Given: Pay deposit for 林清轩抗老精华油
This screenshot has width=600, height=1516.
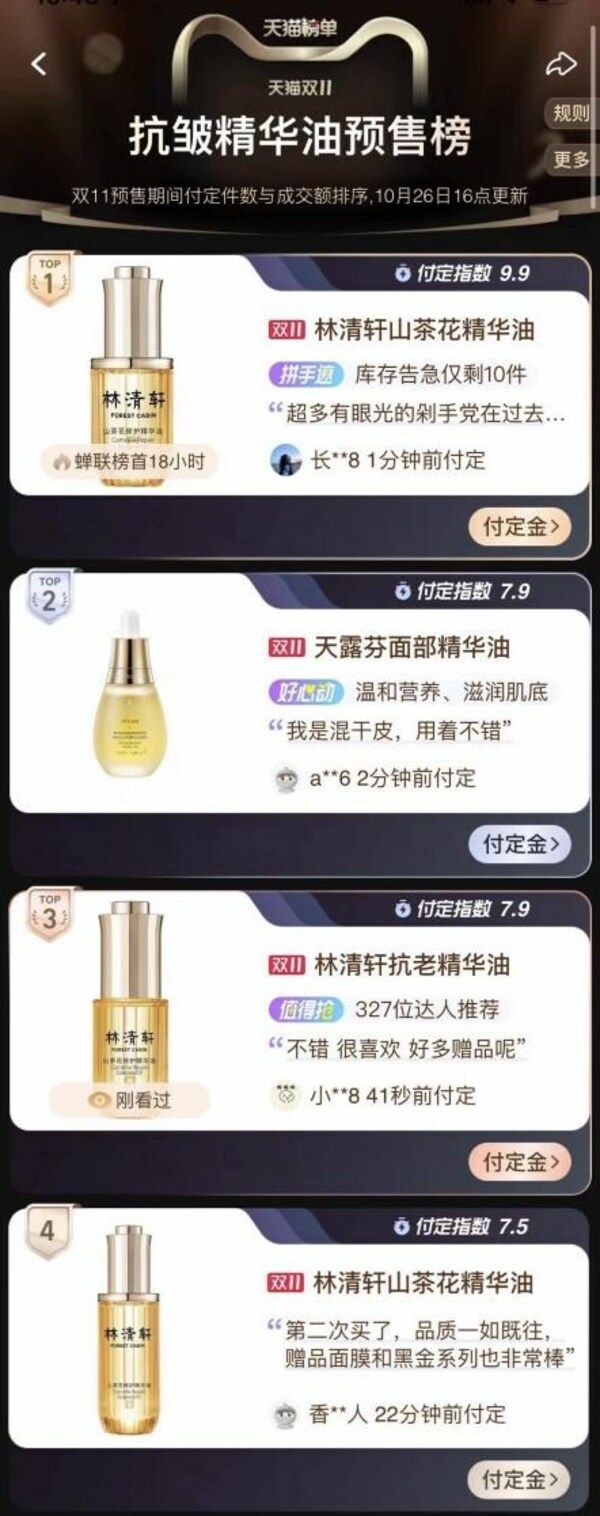Looking at the screenshot, I should (x=519, y=1162).
